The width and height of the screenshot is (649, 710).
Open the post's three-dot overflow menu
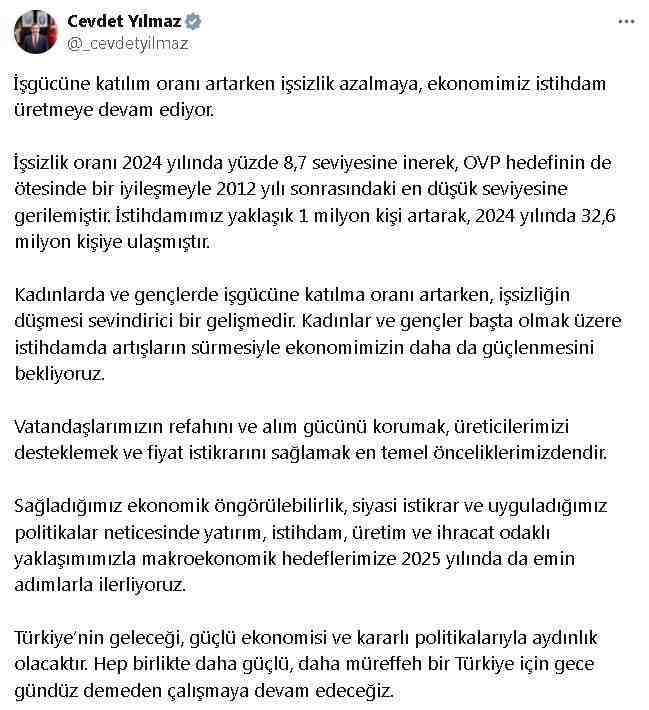(626, 21)
